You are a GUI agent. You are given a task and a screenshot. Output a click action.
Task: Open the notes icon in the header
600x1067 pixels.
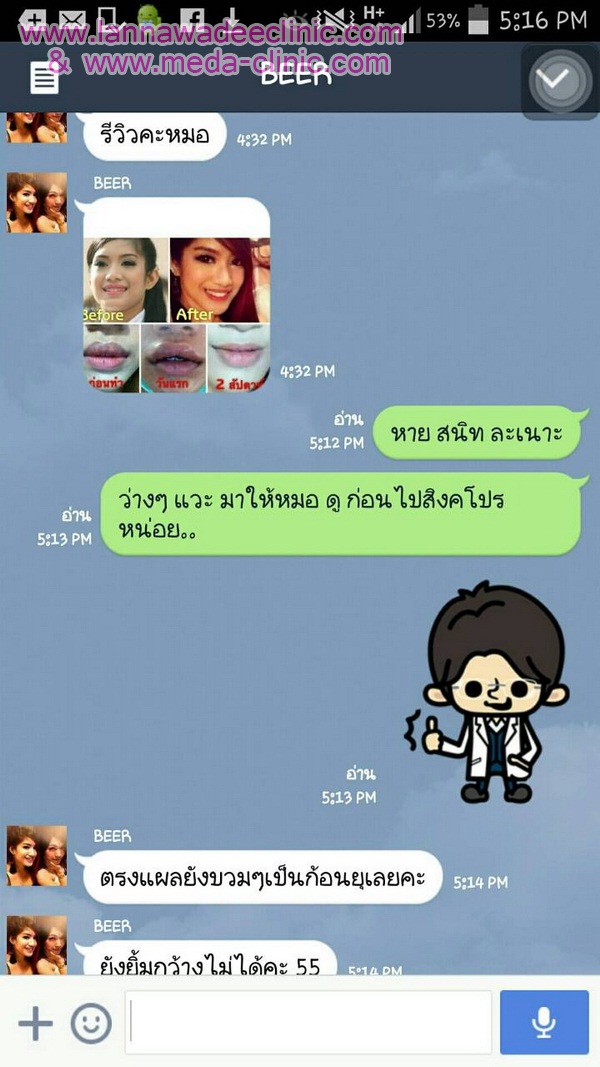(x=44, y=79)
